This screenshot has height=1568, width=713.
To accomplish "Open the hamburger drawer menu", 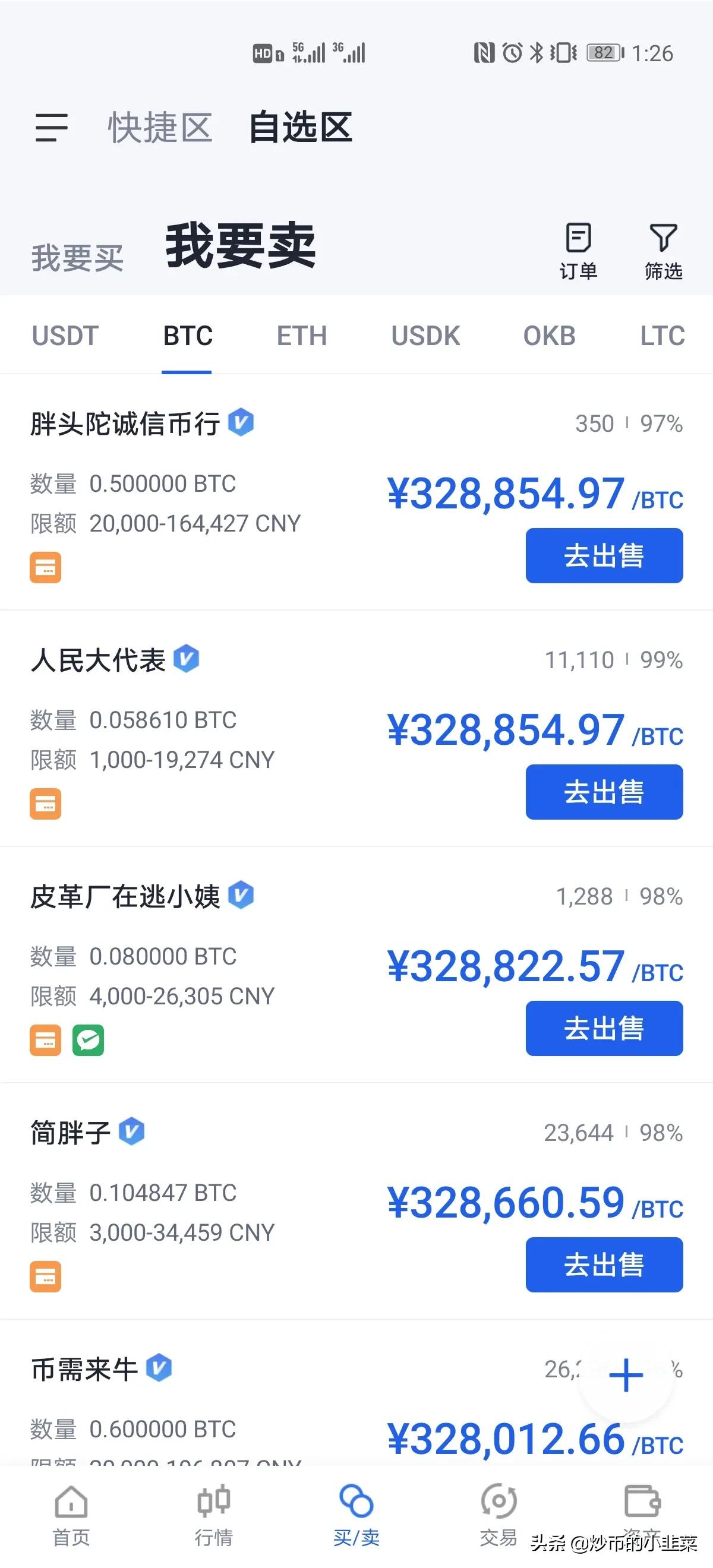I will [51, 128].
